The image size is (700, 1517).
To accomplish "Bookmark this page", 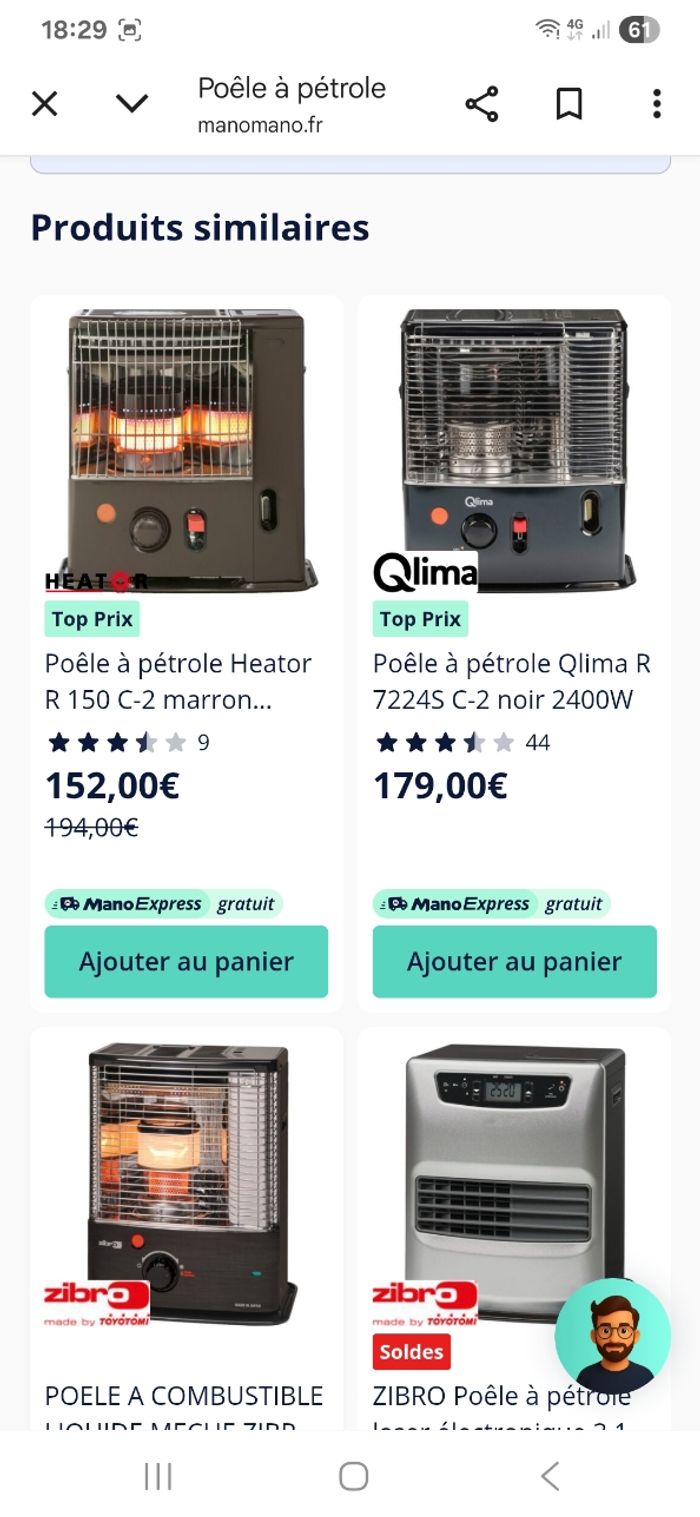I will pos(569,104).
